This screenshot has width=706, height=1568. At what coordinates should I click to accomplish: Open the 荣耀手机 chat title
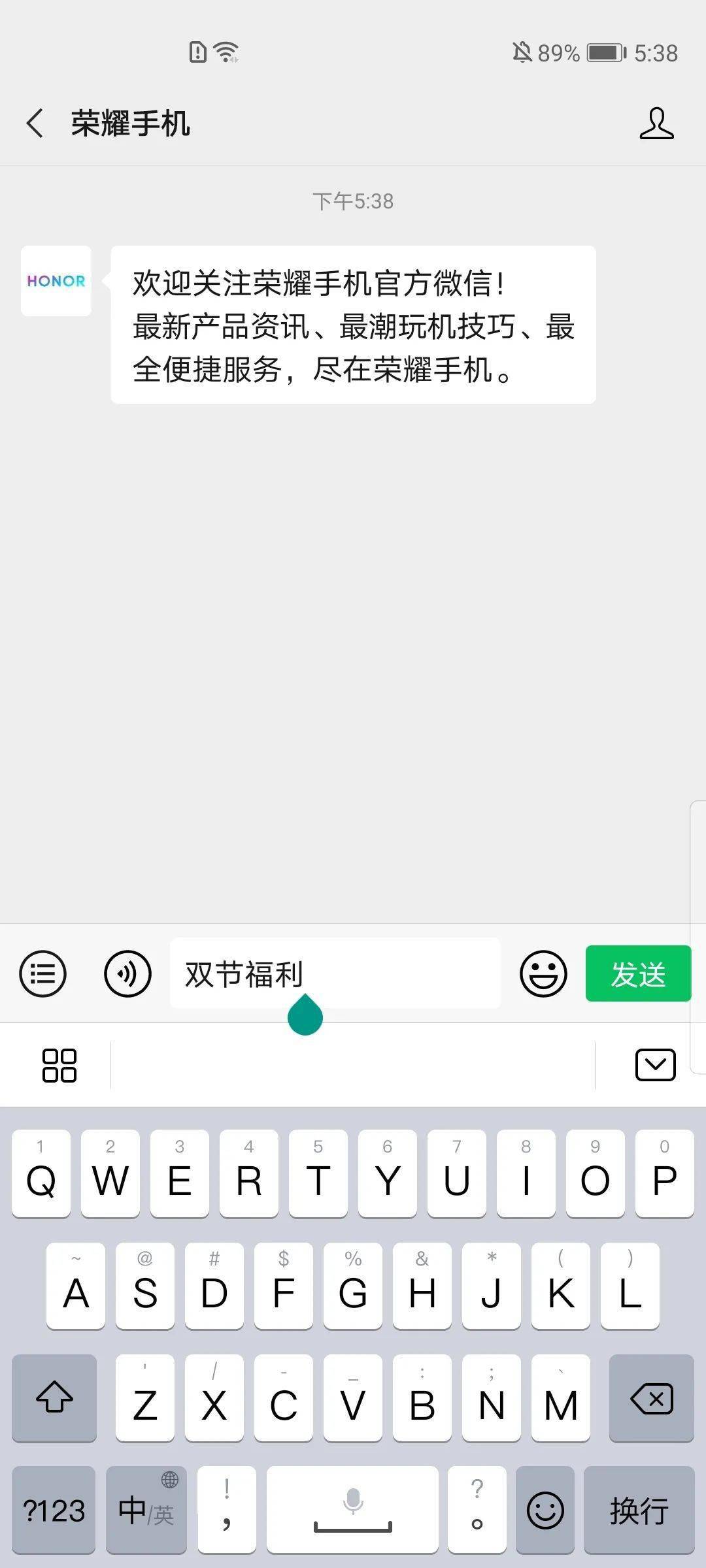pos(130,123)
